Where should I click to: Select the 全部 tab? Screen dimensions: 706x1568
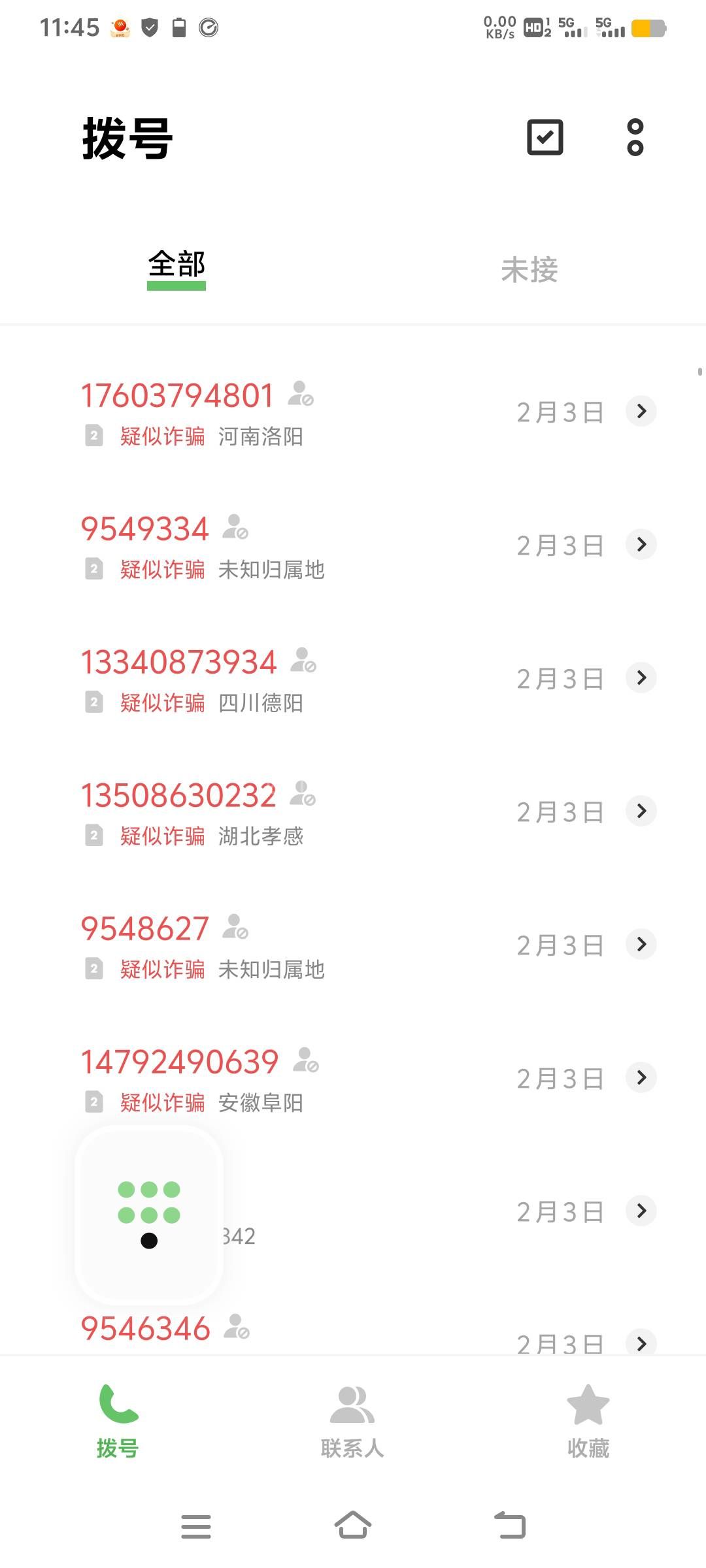[x=176, y=266]
